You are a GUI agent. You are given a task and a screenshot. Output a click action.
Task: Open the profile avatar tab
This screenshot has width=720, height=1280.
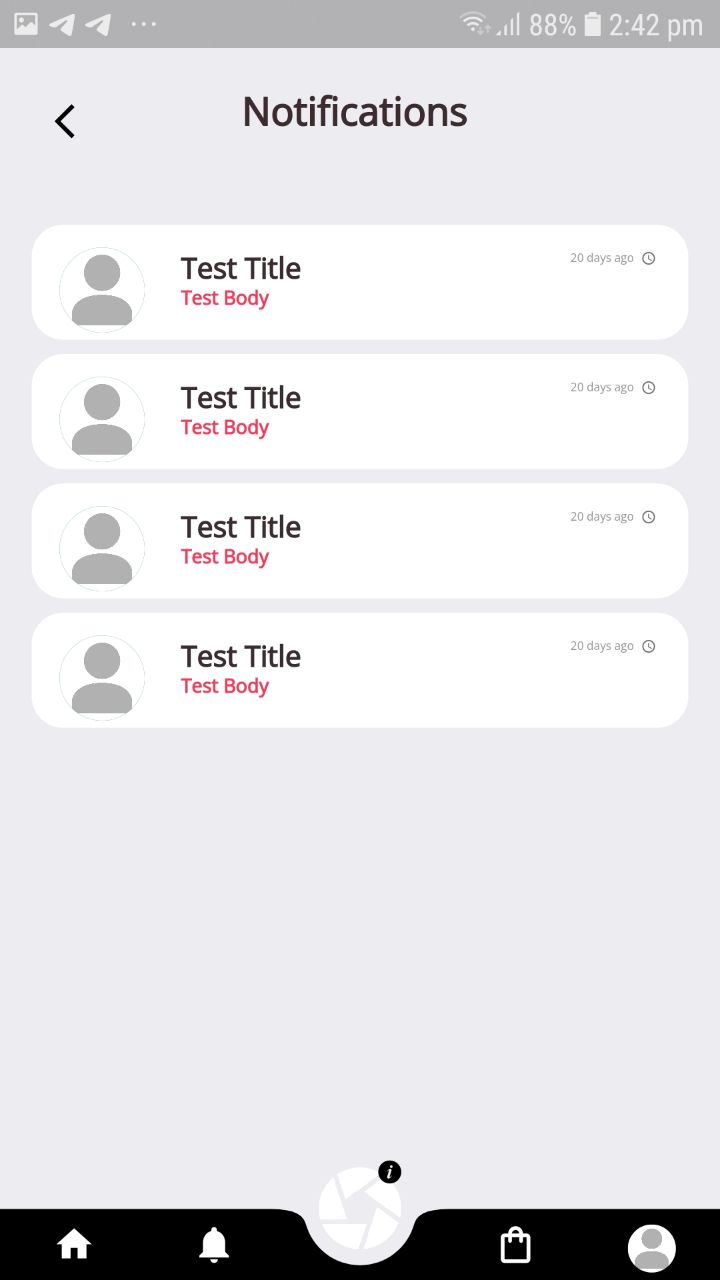pyautogui.click(x=652, y=1247)
